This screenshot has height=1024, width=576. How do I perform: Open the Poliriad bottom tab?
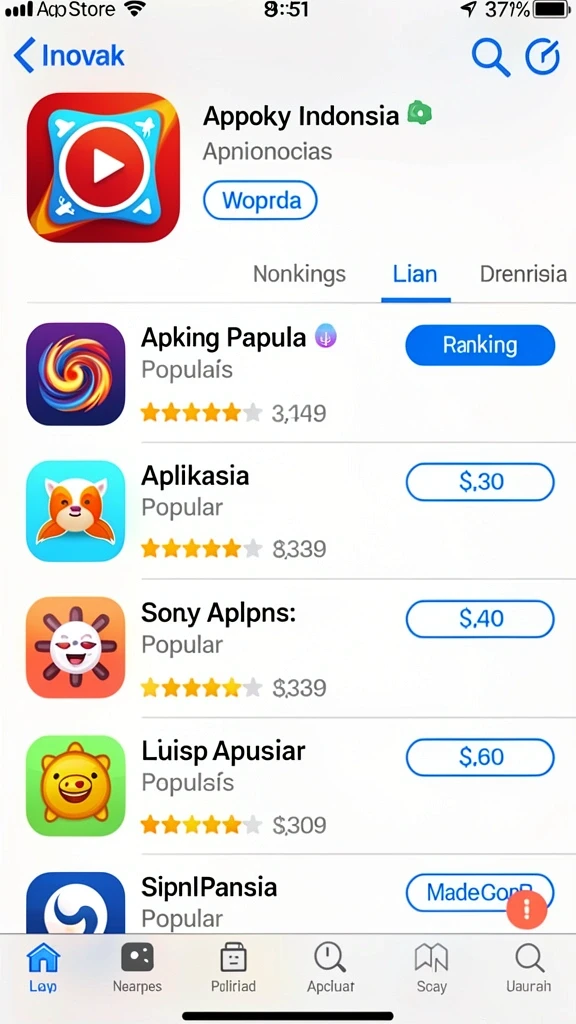[233, 968]
